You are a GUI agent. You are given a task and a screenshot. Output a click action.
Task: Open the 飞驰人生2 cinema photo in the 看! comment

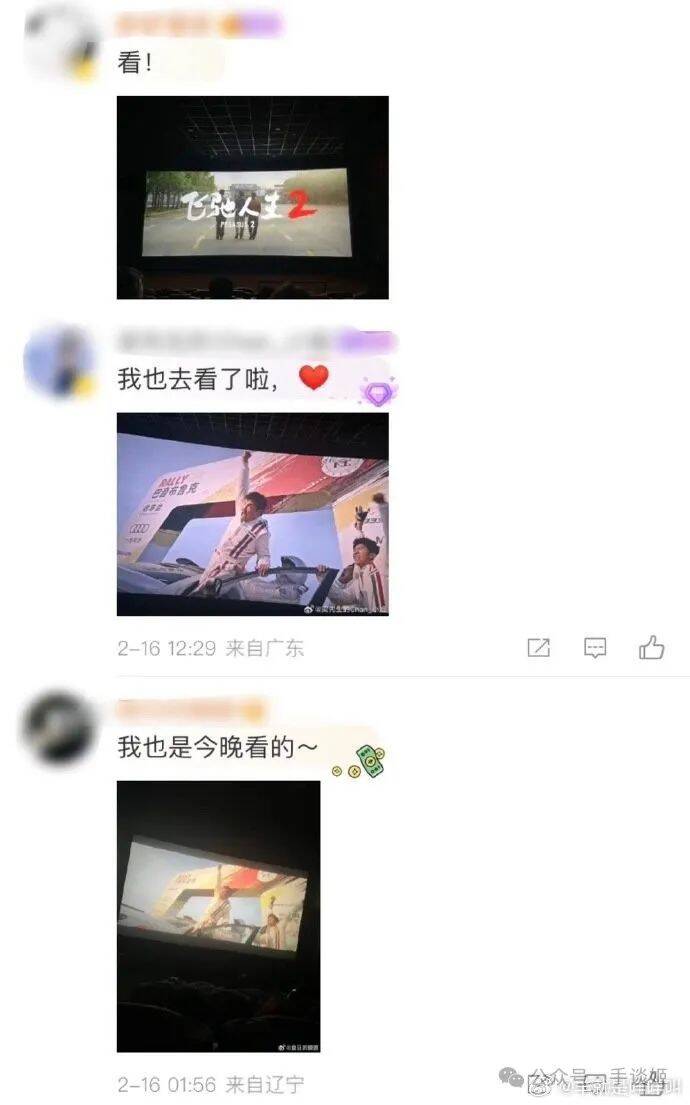pos(252,198)
